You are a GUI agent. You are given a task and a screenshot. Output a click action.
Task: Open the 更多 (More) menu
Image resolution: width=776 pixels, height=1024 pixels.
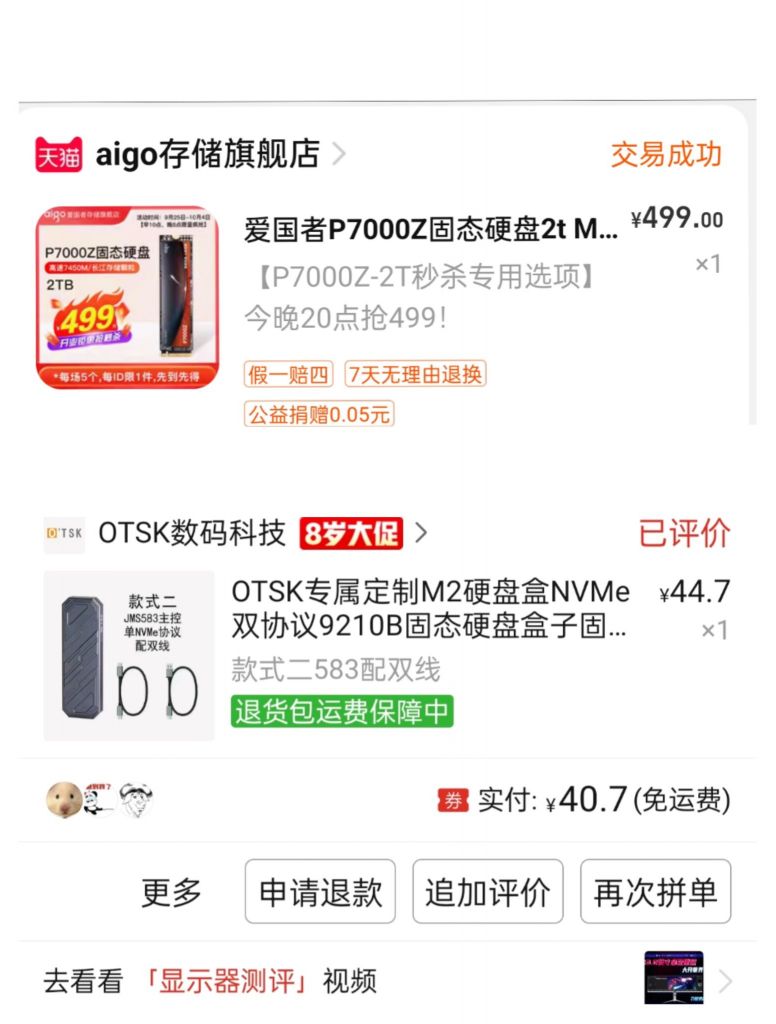coord(171,891)
